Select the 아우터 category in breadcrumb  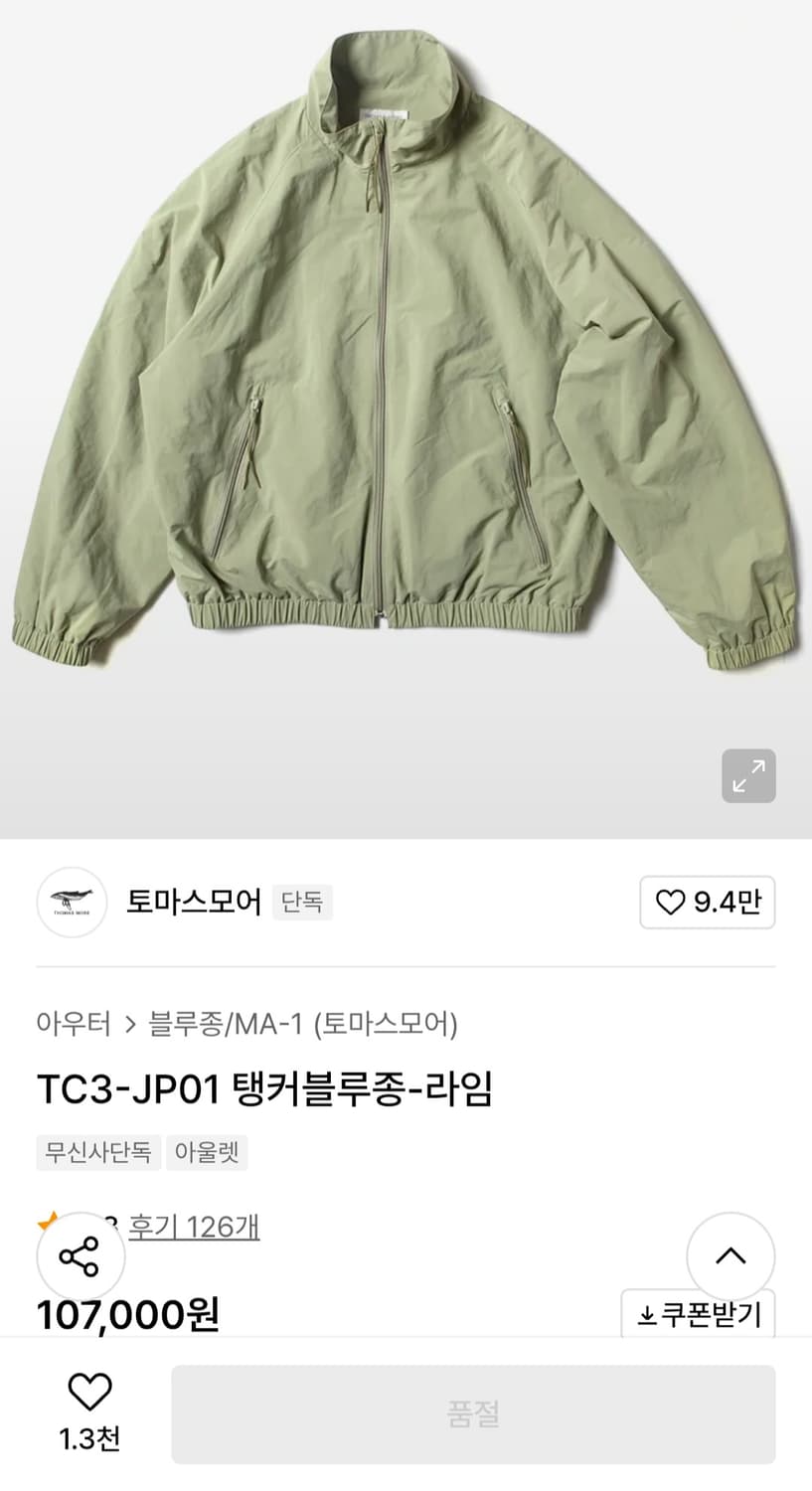click(x=72, y=1025)
